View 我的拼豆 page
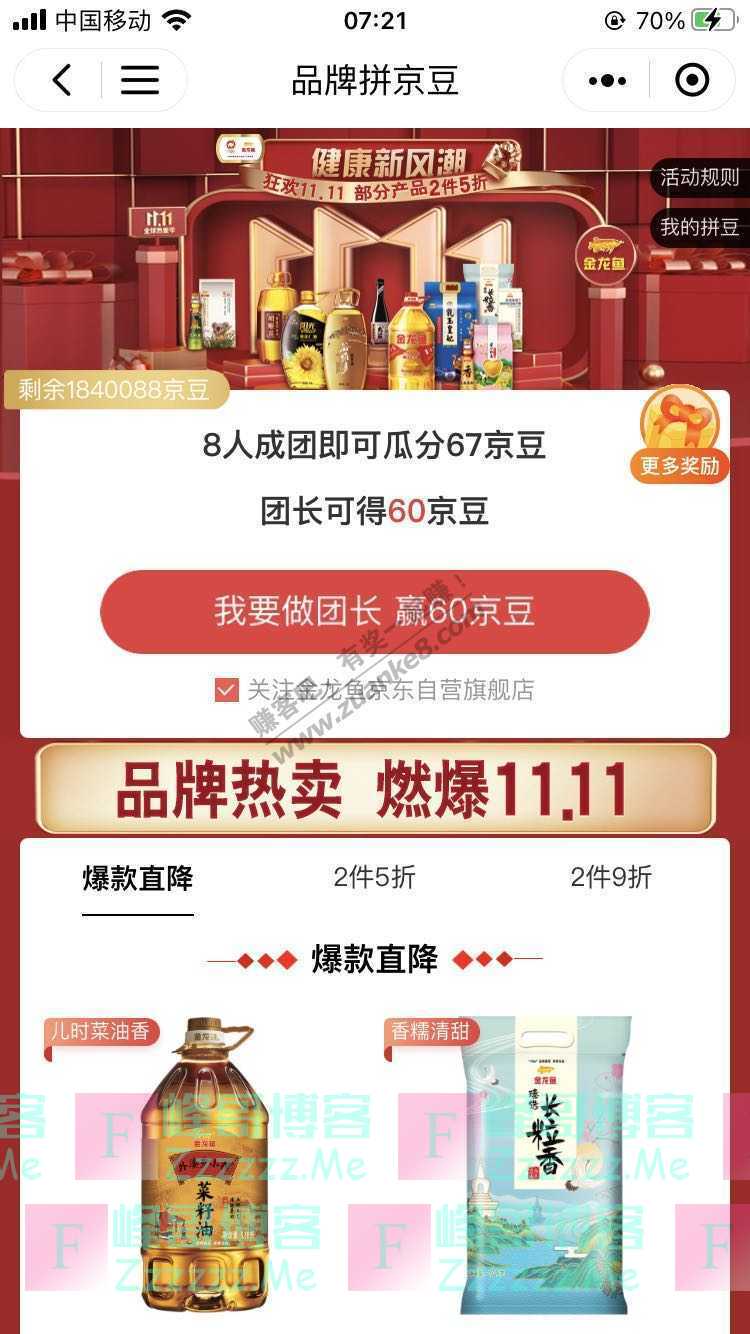The image size is (750, 1334). 699,227
